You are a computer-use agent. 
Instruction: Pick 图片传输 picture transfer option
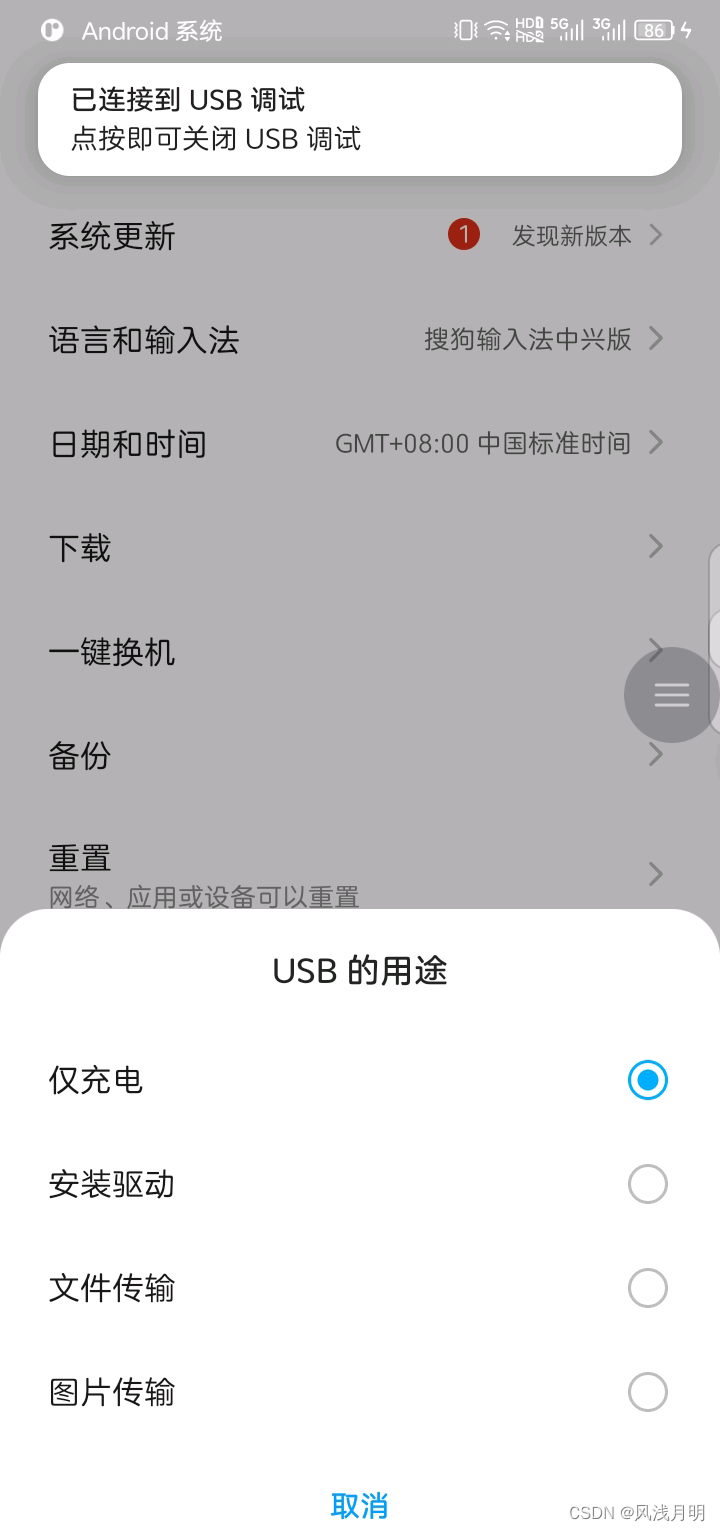[360, 1392]
